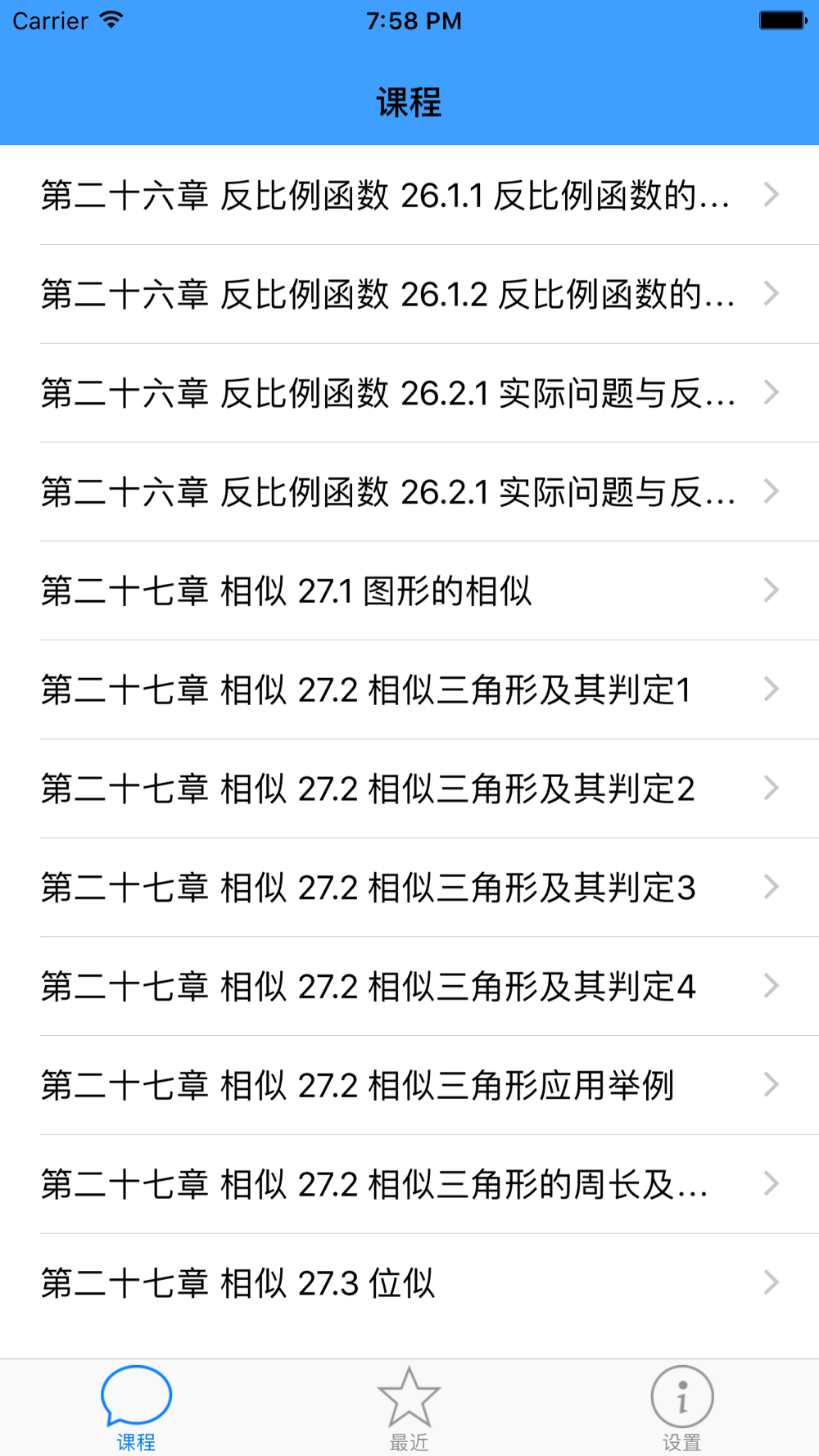The width and height of the screenshot is (819, 1456).
Task: Open 27.1 图形的相似 lesson
Action: click(x=409, y=590)
